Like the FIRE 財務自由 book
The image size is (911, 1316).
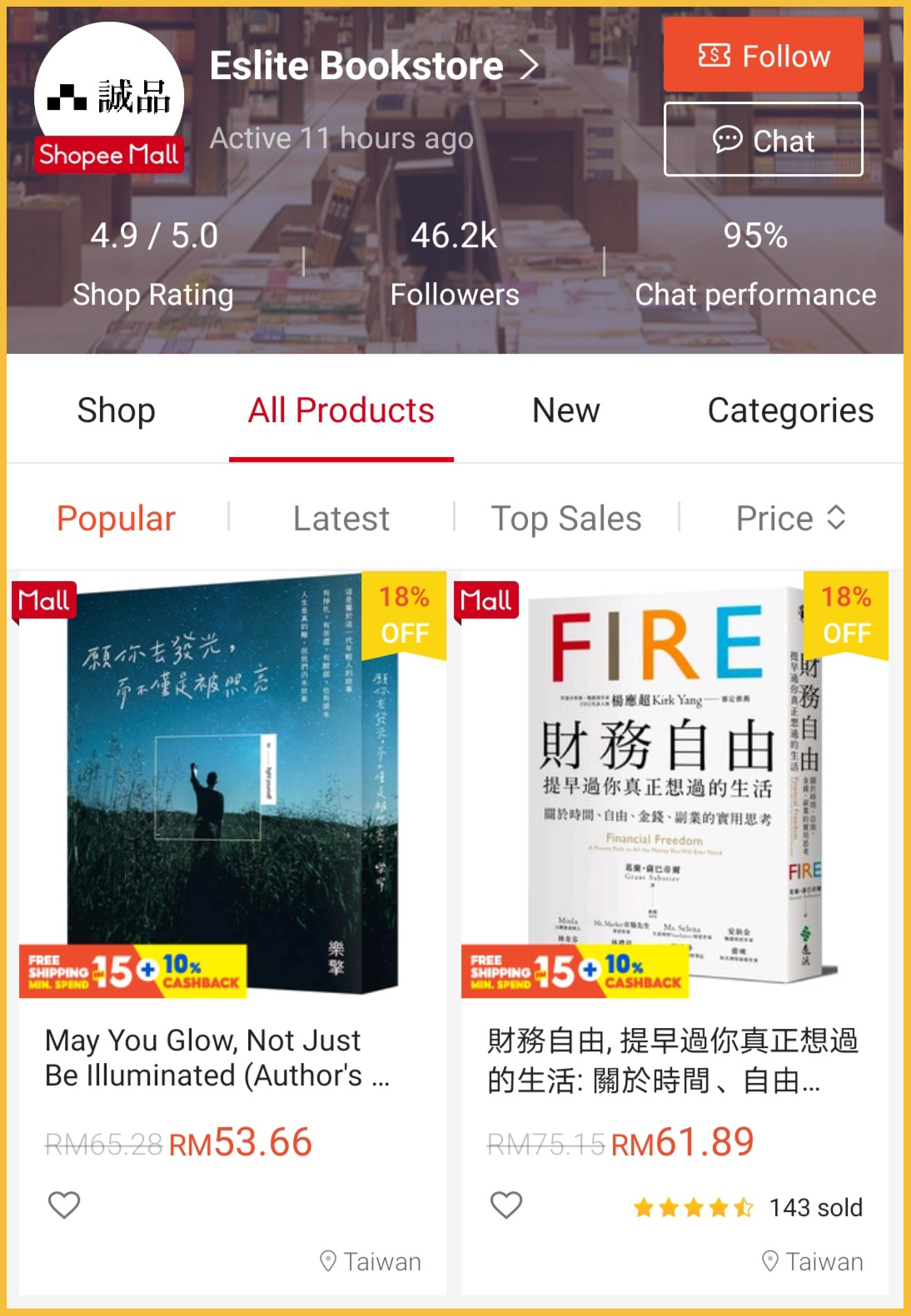pyautogui.click(x=506, y=1204)
